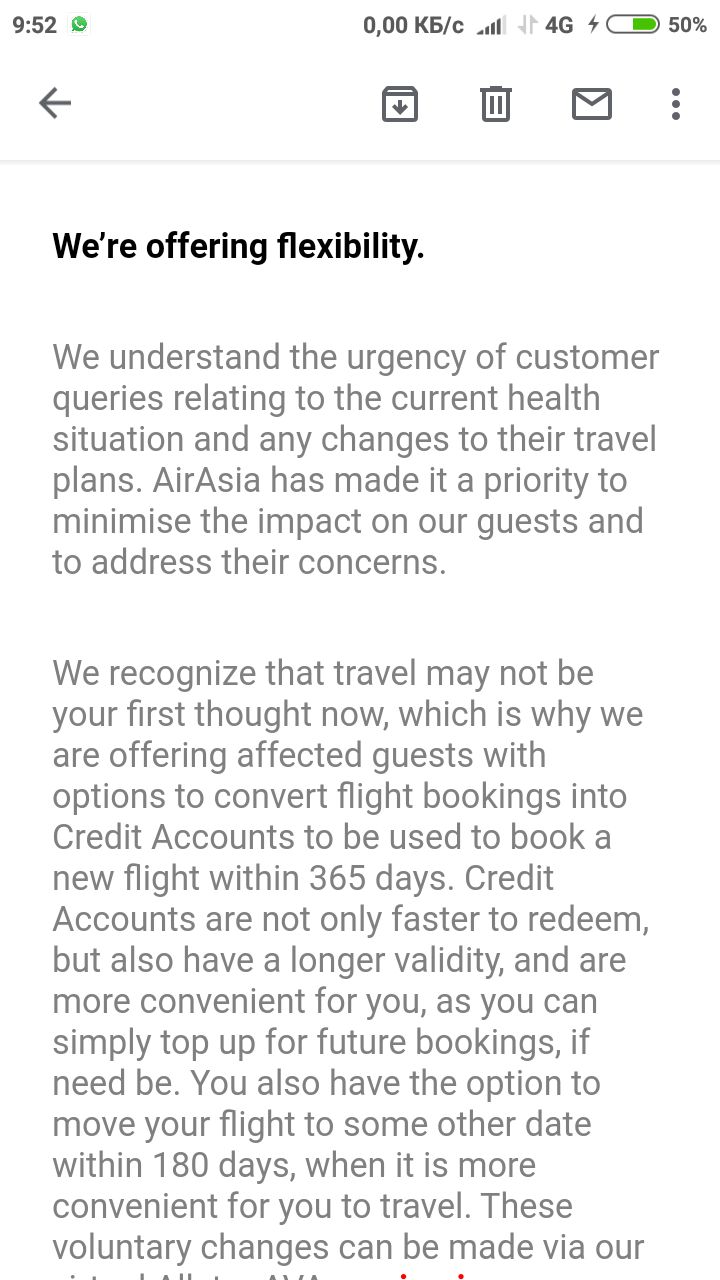Open the overflow menu
720x1280 pixels.
(676, 103)
